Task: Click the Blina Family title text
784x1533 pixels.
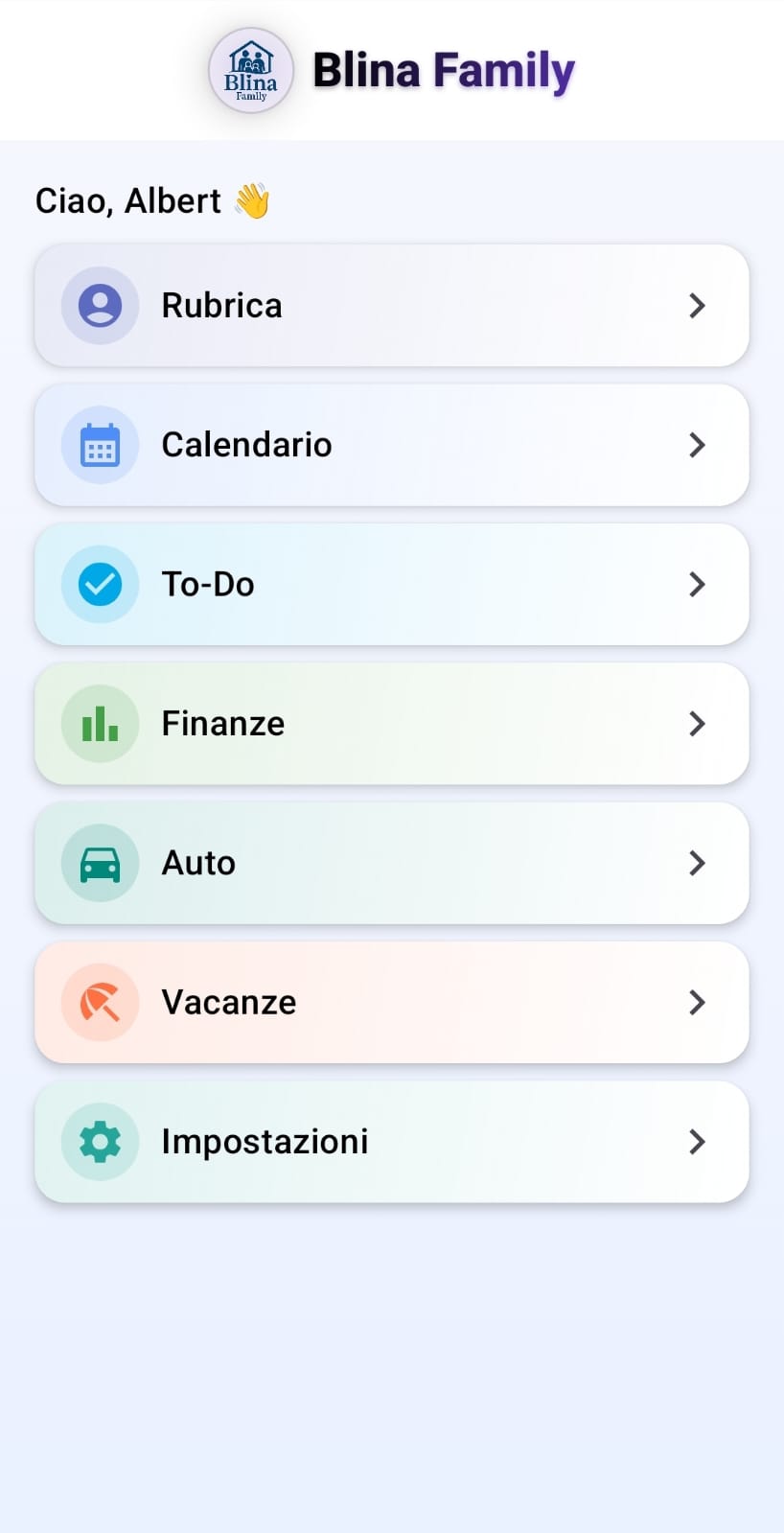Action: click(444, 68)
